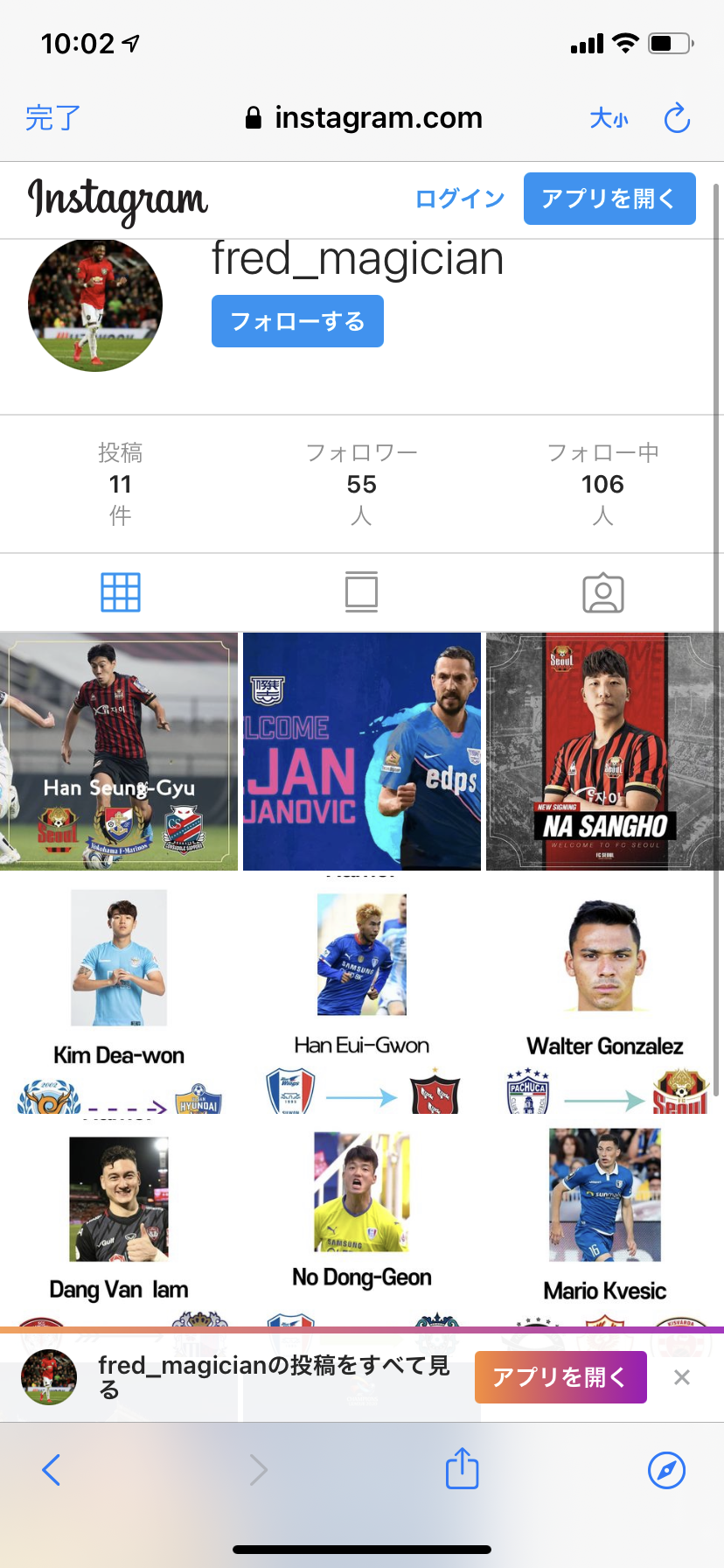View the Na Sangho signing post

pos(604,752)
